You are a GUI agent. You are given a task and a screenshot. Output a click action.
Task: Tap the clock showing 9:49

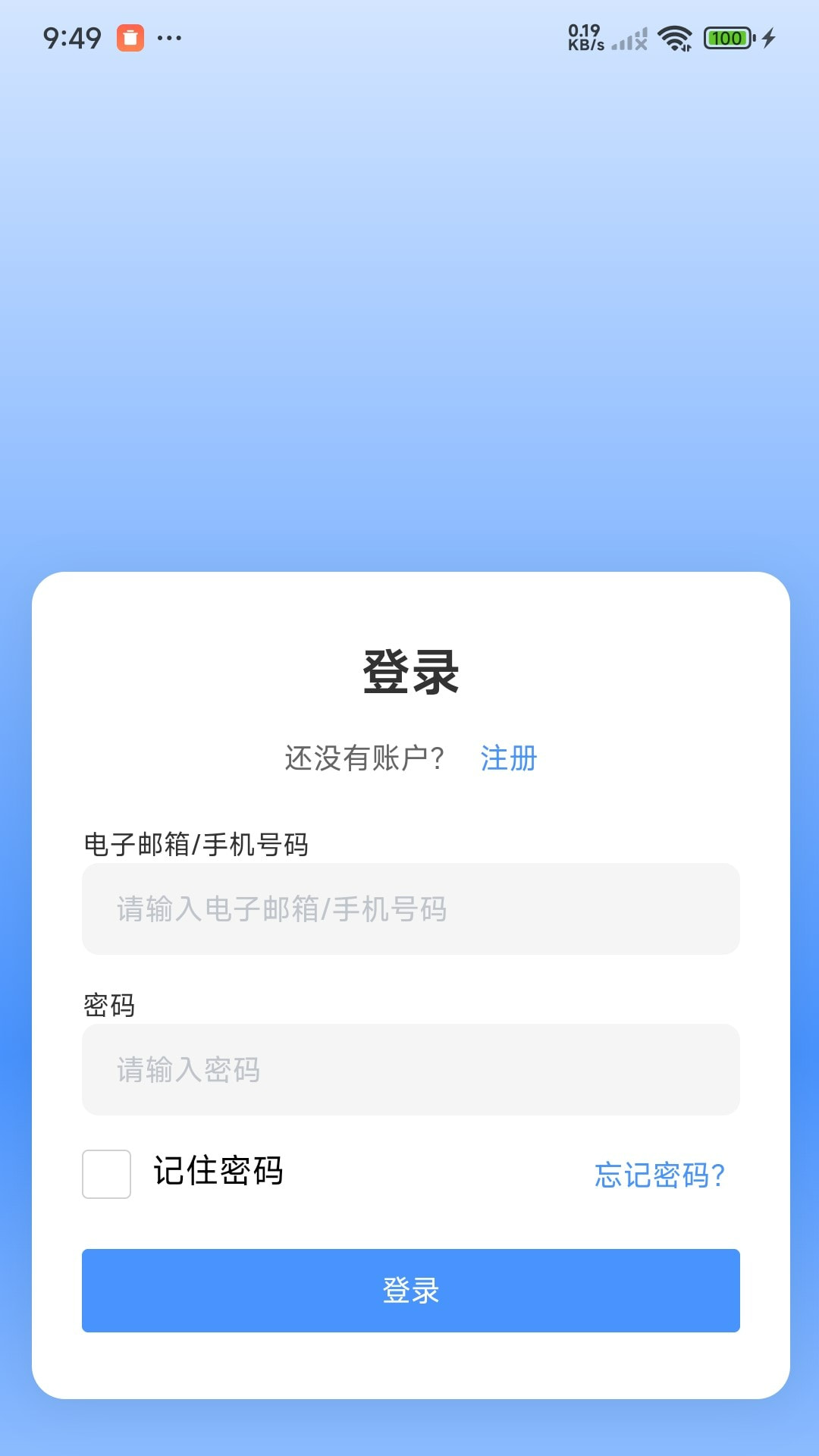[72, 37]
